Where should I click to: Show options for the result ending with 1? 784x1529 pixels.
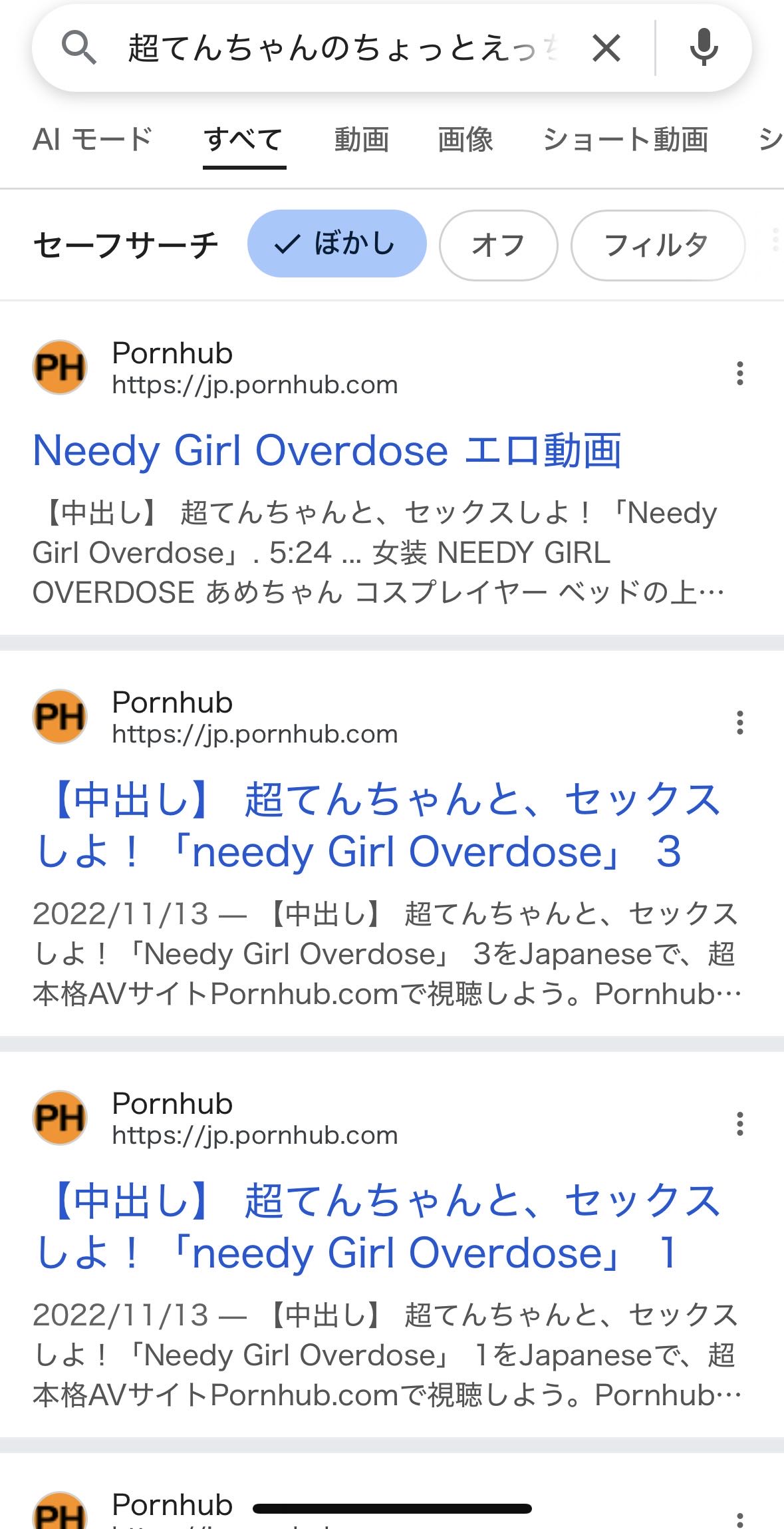coord(739,1124)
